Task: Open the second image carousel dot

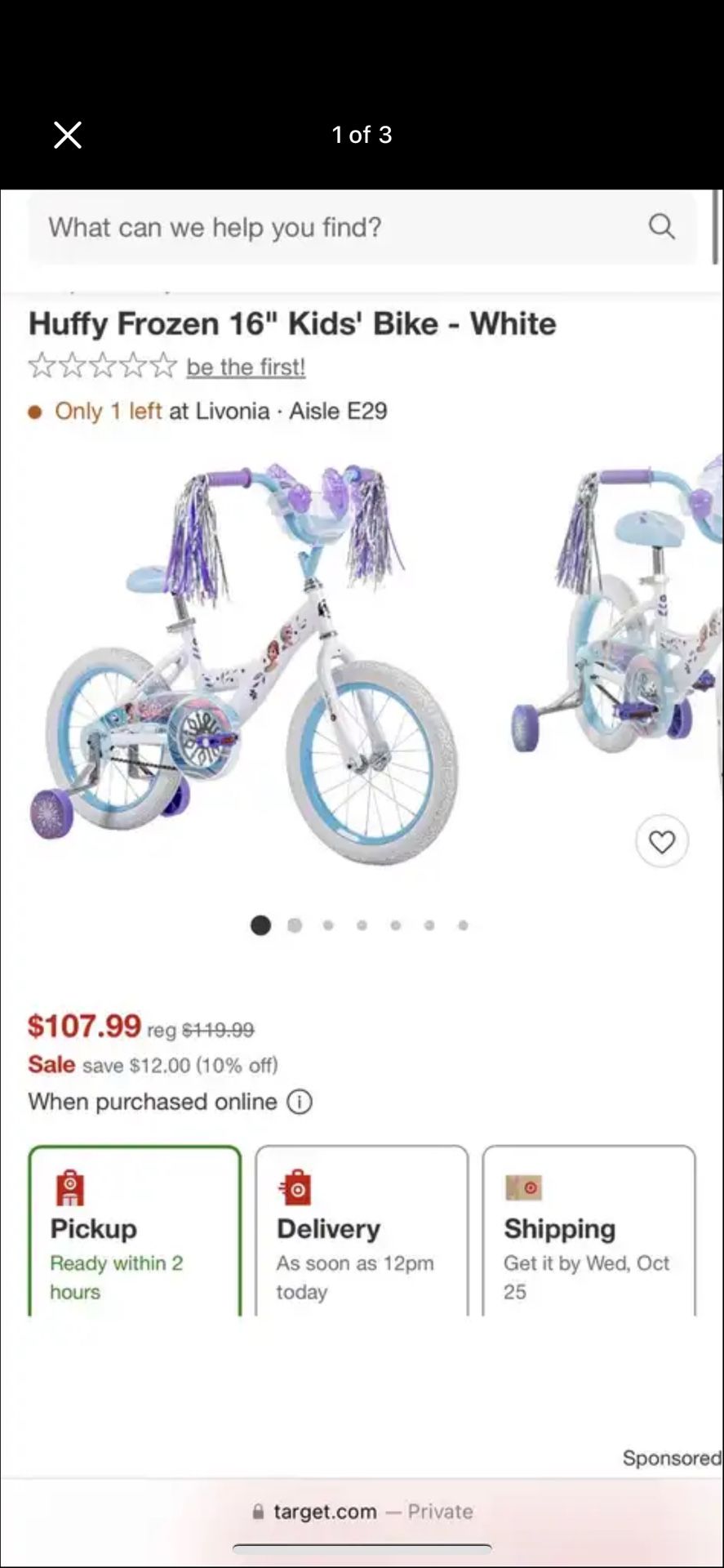Action: coord(295,925)
